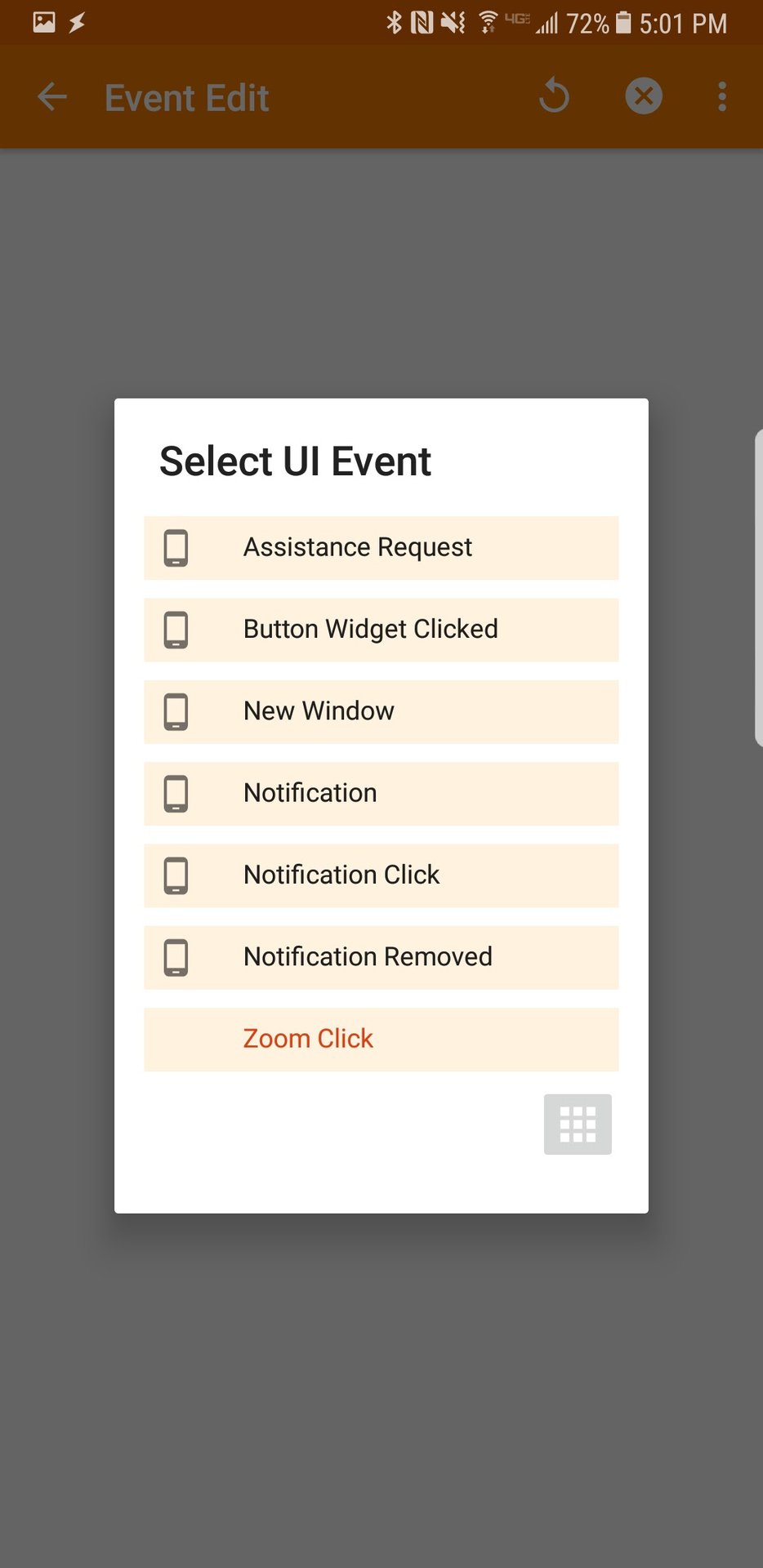Select the Notification event

coord(381,793)
